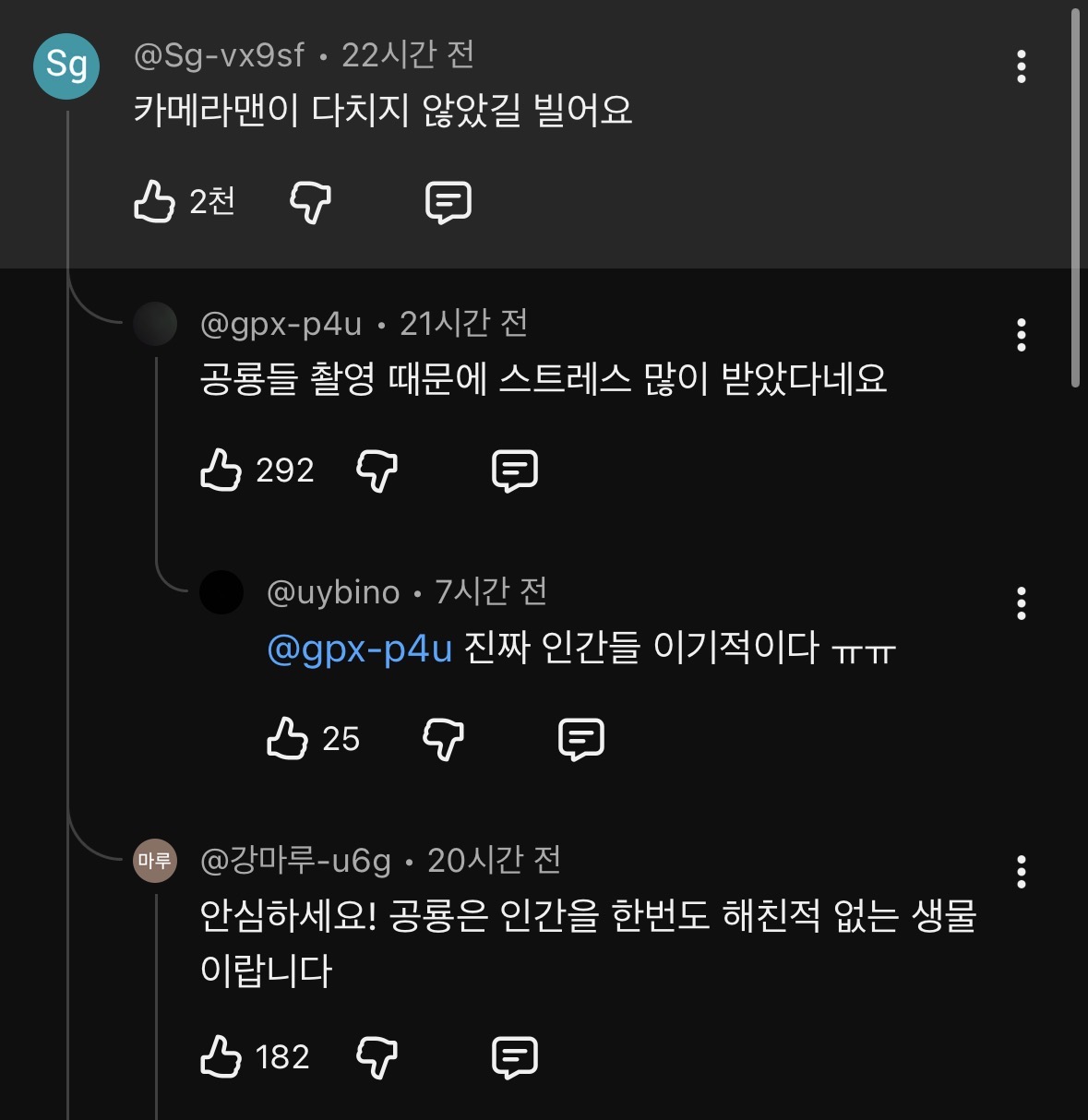
Task: Toggle like on @강마루-u6g's comment
Action: (x=220, y=1057)
